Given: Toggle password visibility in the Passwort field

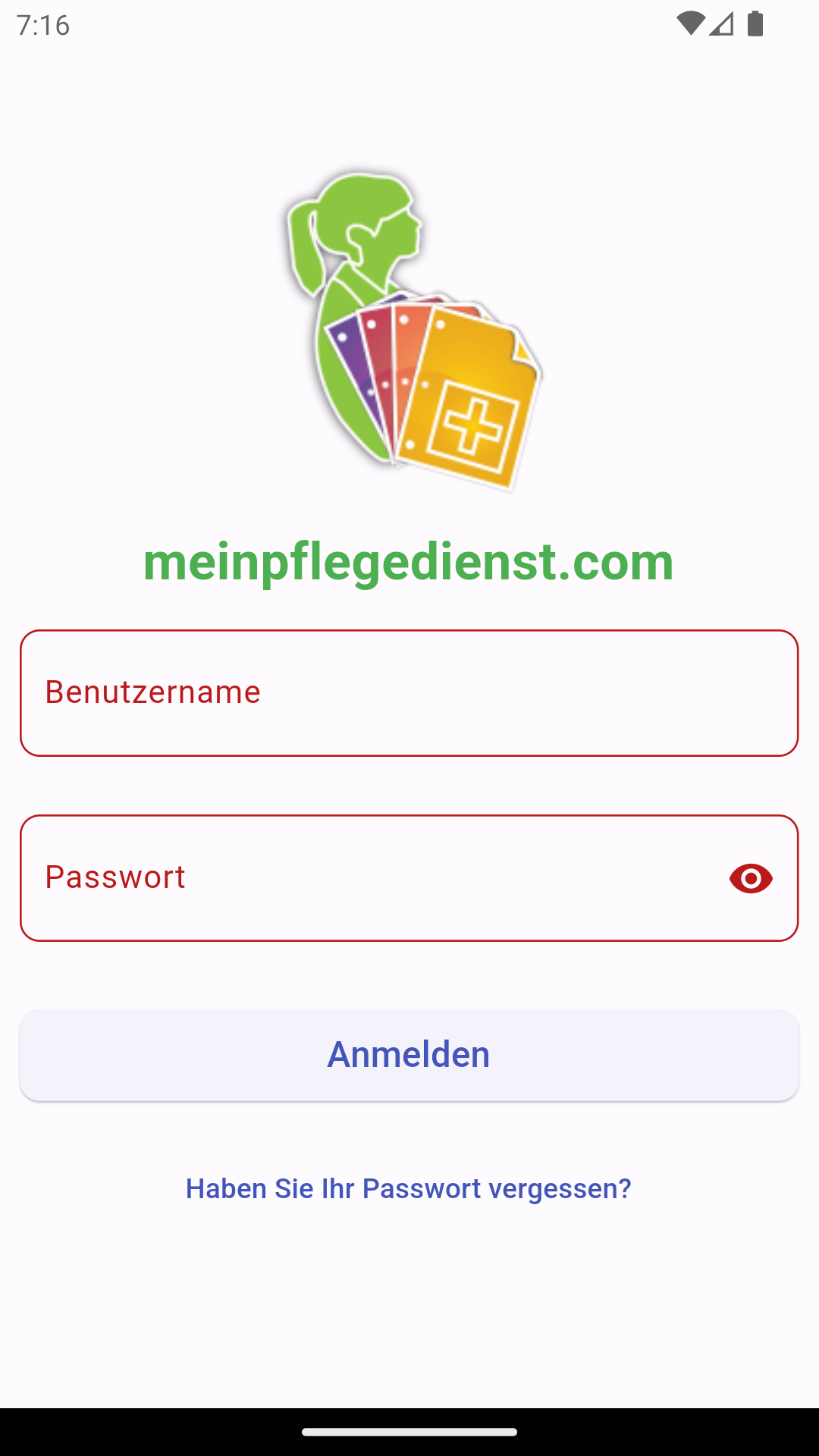Looking at the screenshot, I should (x=750, y=877).
